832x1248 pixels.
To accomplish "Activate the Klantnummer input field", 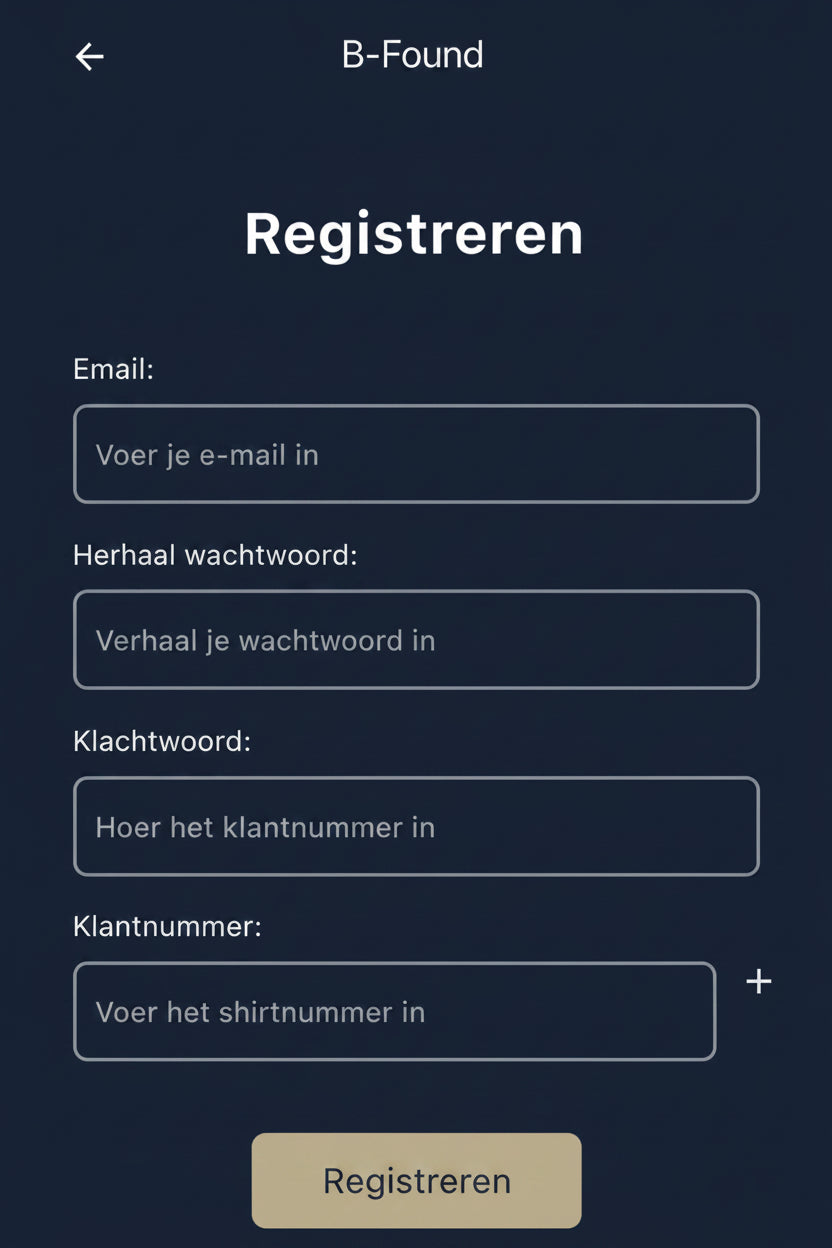I will [395, 1011].
